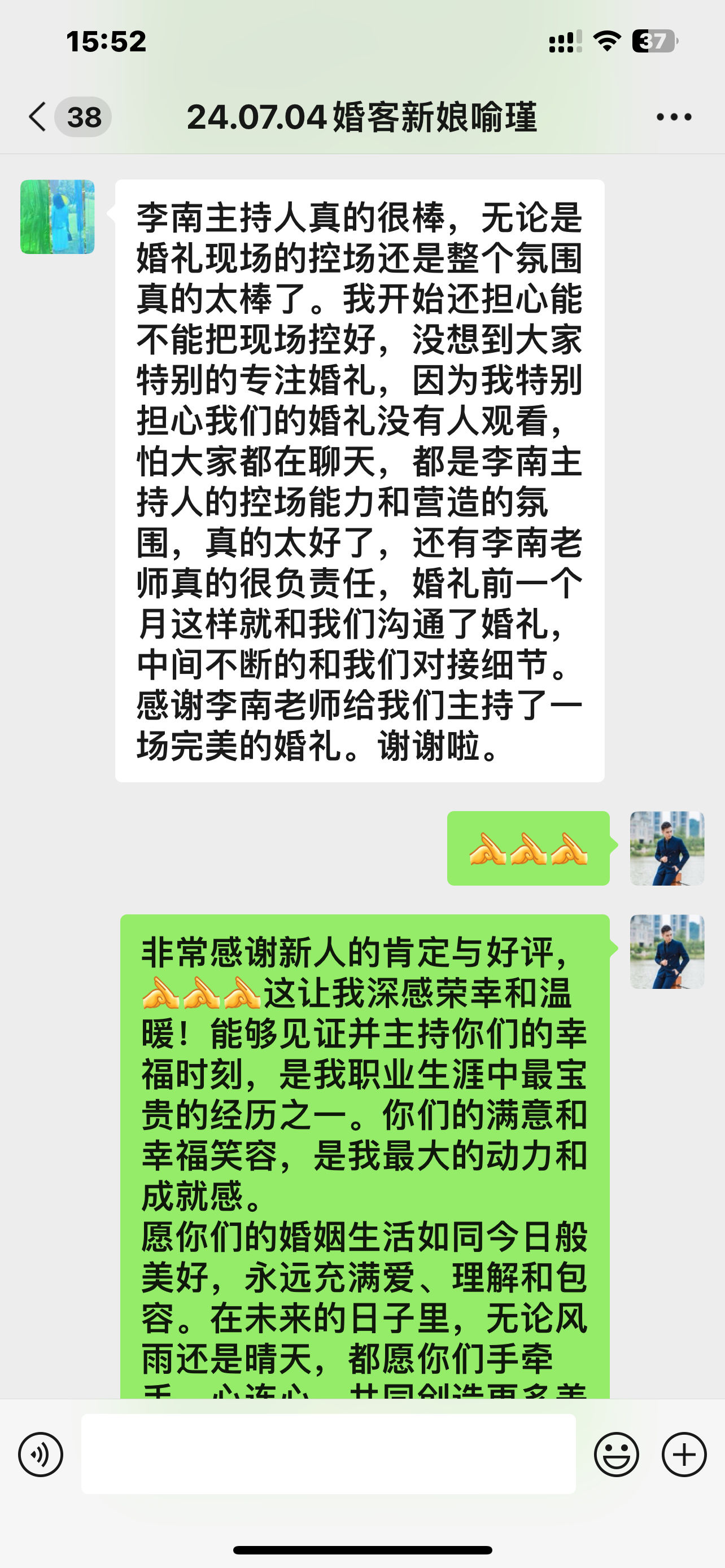The image size is (725, 1568).
Task: Open the plus attachments menu
Action: (x=684, y=1454)
